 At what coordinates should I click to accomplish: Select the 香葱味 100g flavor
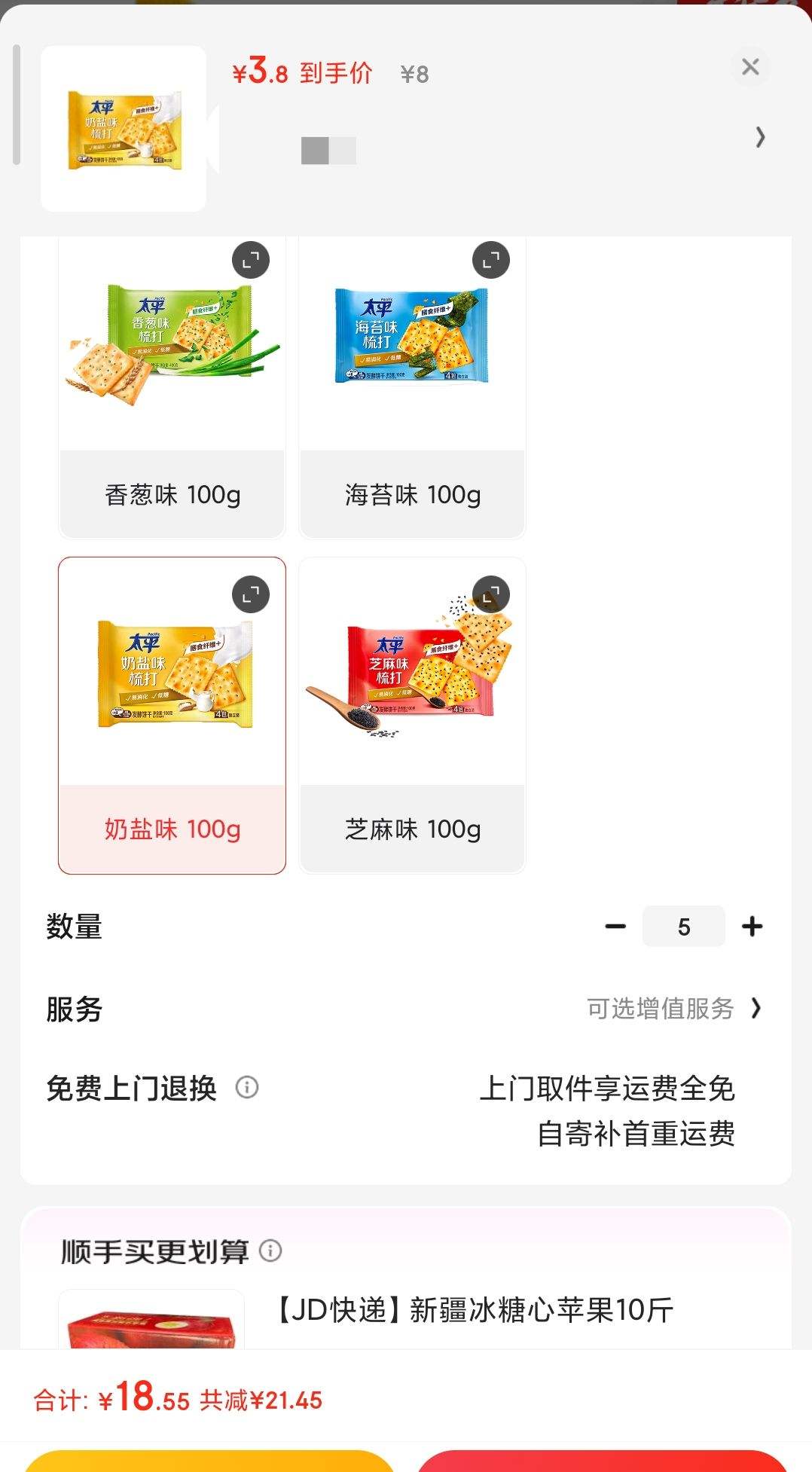[x=172, y=493]
